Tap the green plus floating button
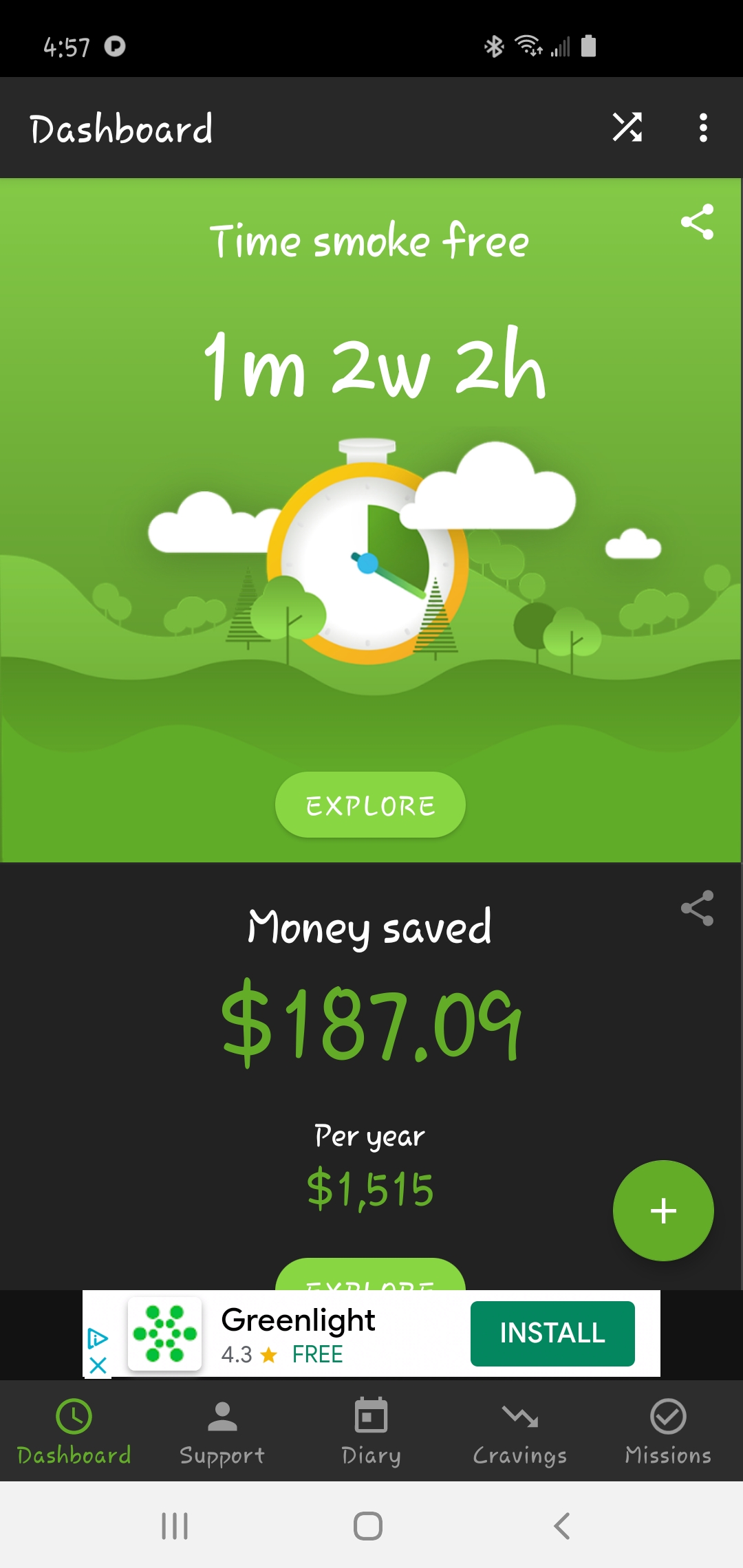Image resolution: width=743 pixels, height=1568 pixels. [x=663, y=1210]
